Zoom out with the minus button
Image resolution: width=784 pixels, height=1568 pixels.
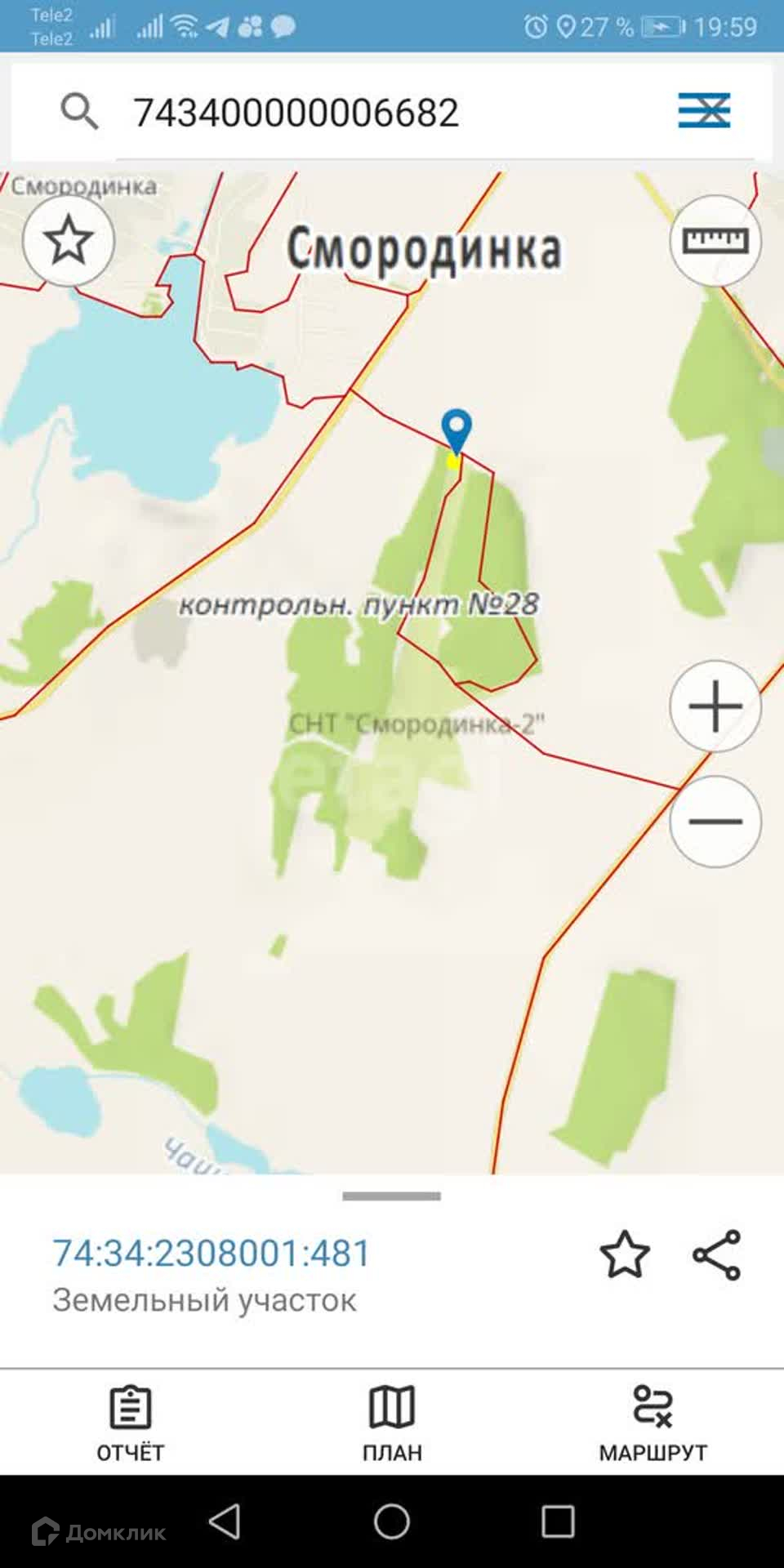[x=715, y=821]
